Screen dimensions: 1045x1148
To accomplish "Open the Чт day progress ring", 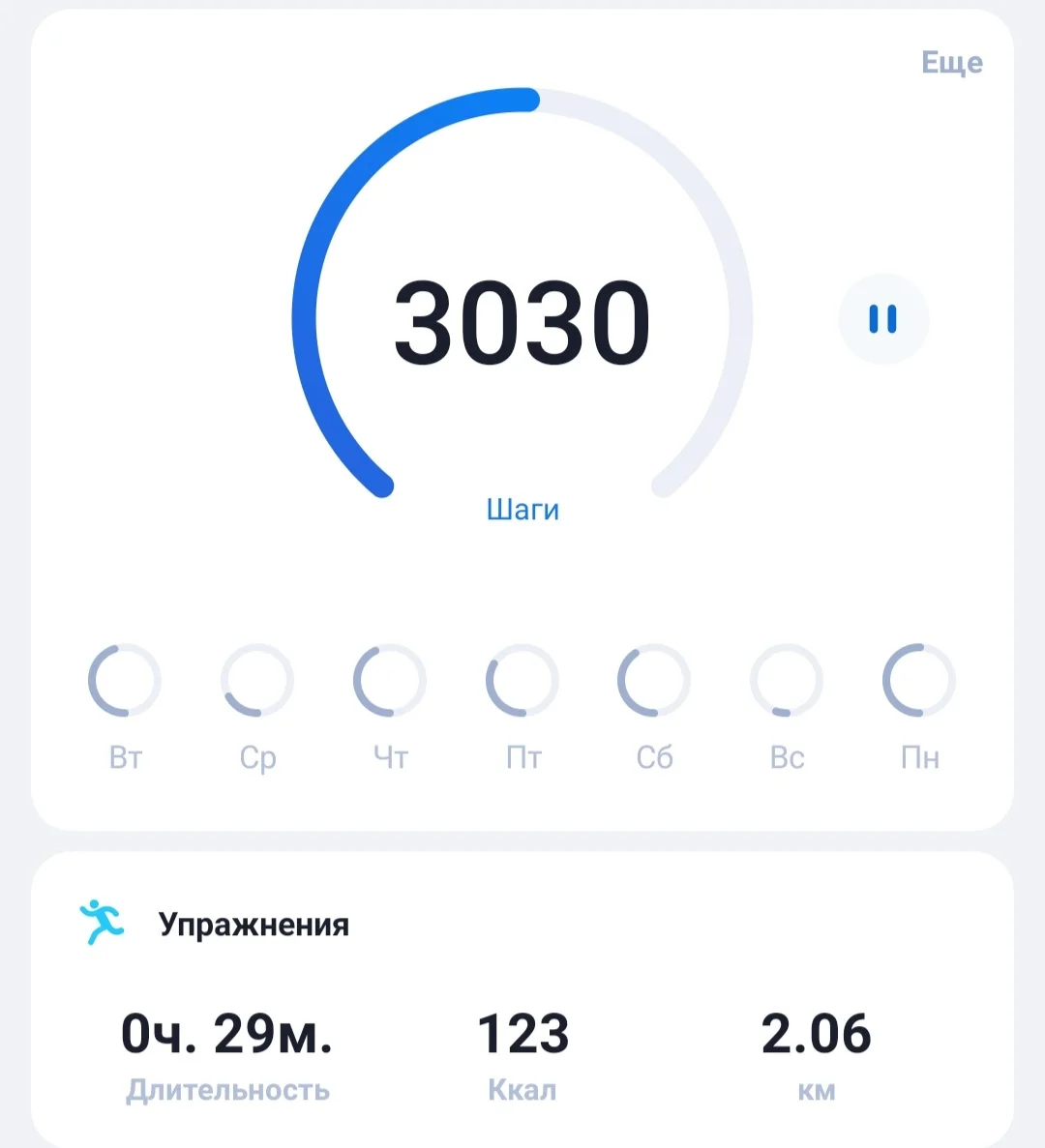I will (390, 680).
